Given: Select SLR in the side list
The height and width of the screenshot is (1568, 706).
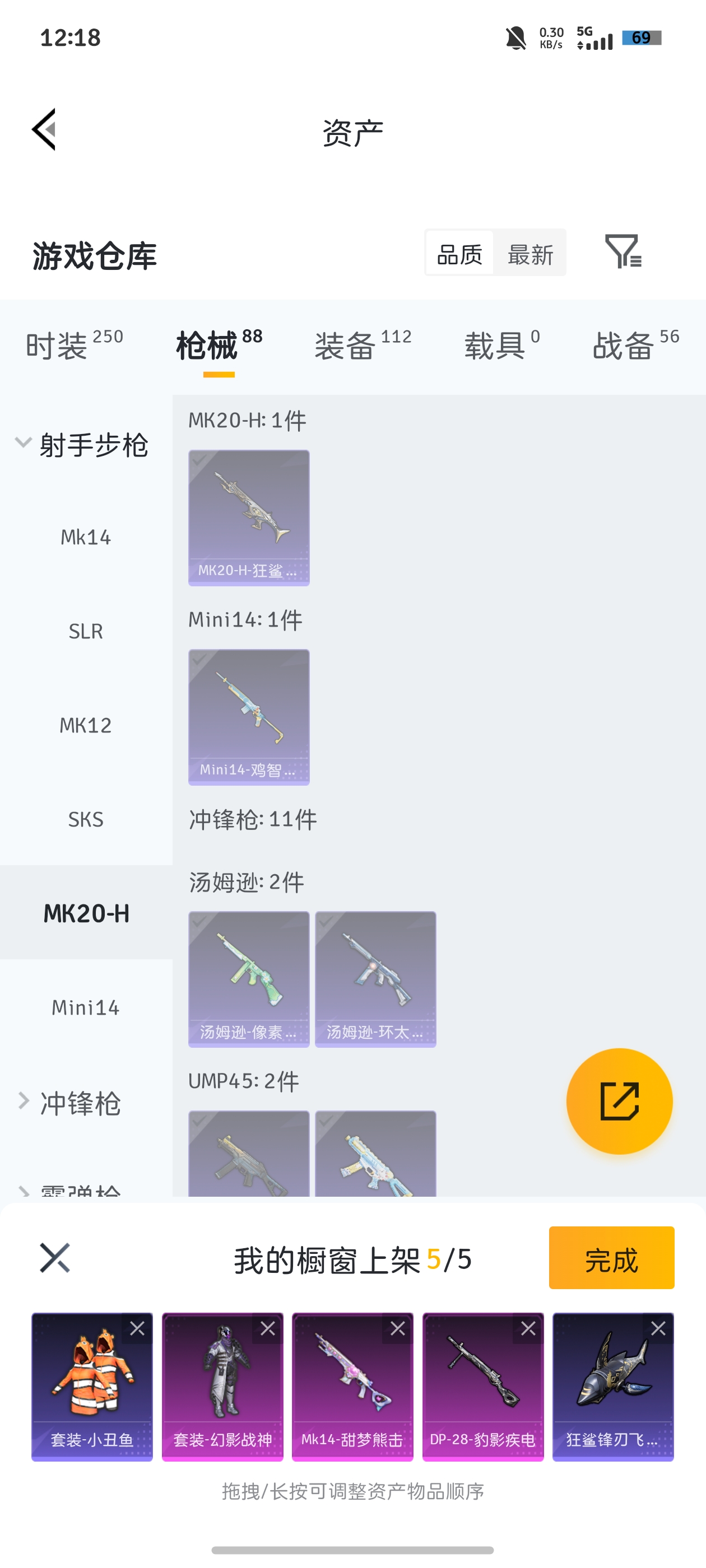Looking at the screenshot, I should tap(86, 631).
